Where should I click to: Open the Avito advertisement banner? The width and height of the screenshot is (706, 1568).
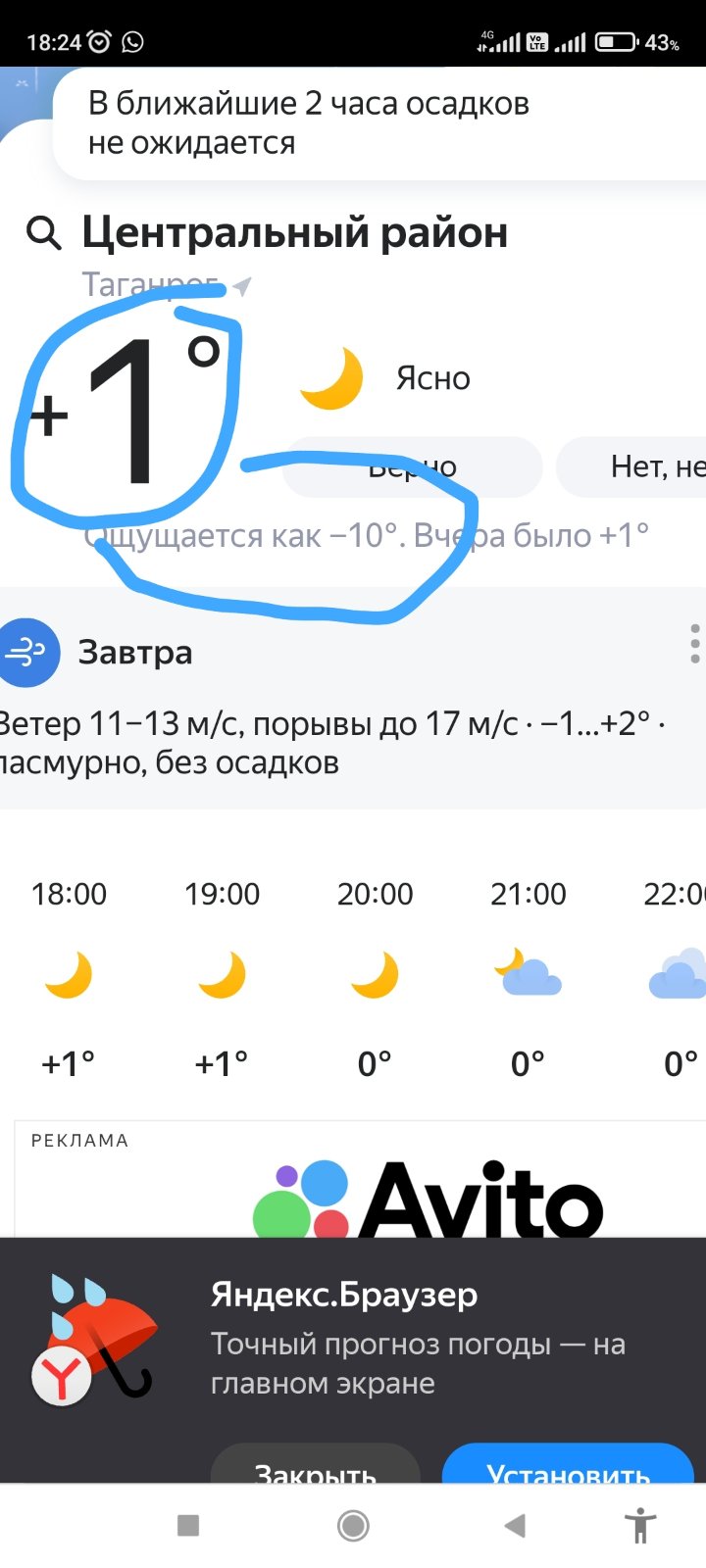pos(360,1180)
